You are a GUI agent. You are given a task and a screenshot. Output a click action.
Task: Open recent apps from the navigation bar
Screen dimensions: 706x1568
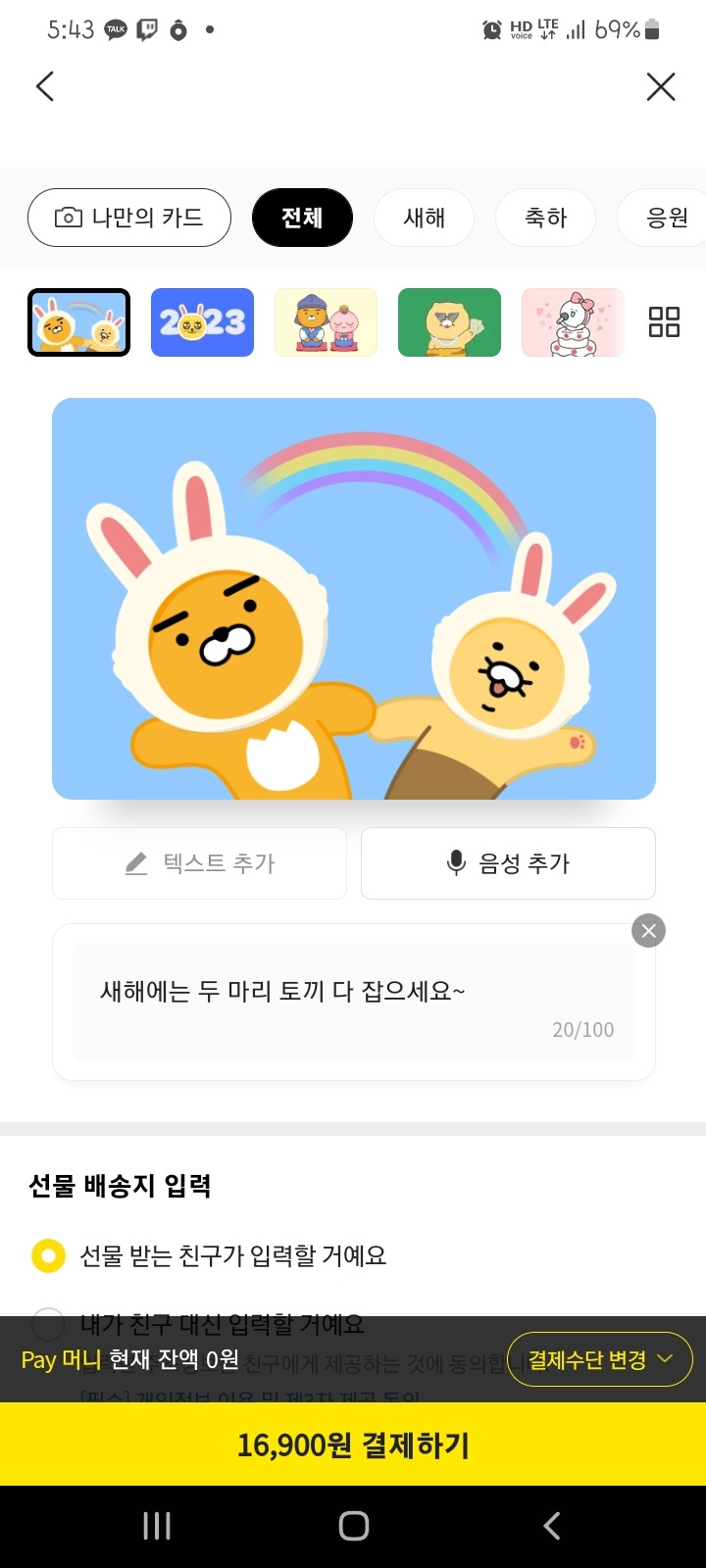(156, 1525)
